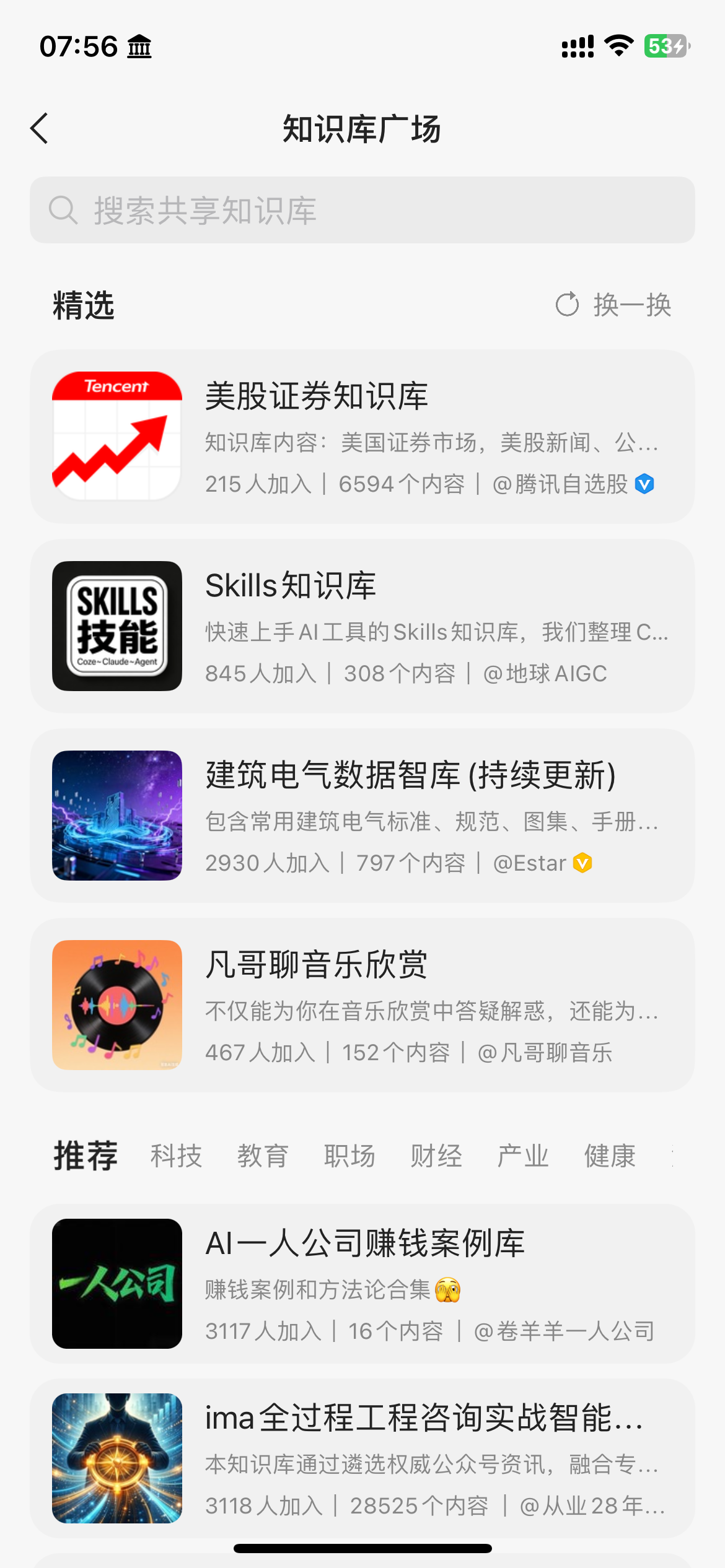Image resolution: width=725 pixels, height=1568 pixels.
Task: Switch to the 教育 tab
Action: click(263, 1156)
